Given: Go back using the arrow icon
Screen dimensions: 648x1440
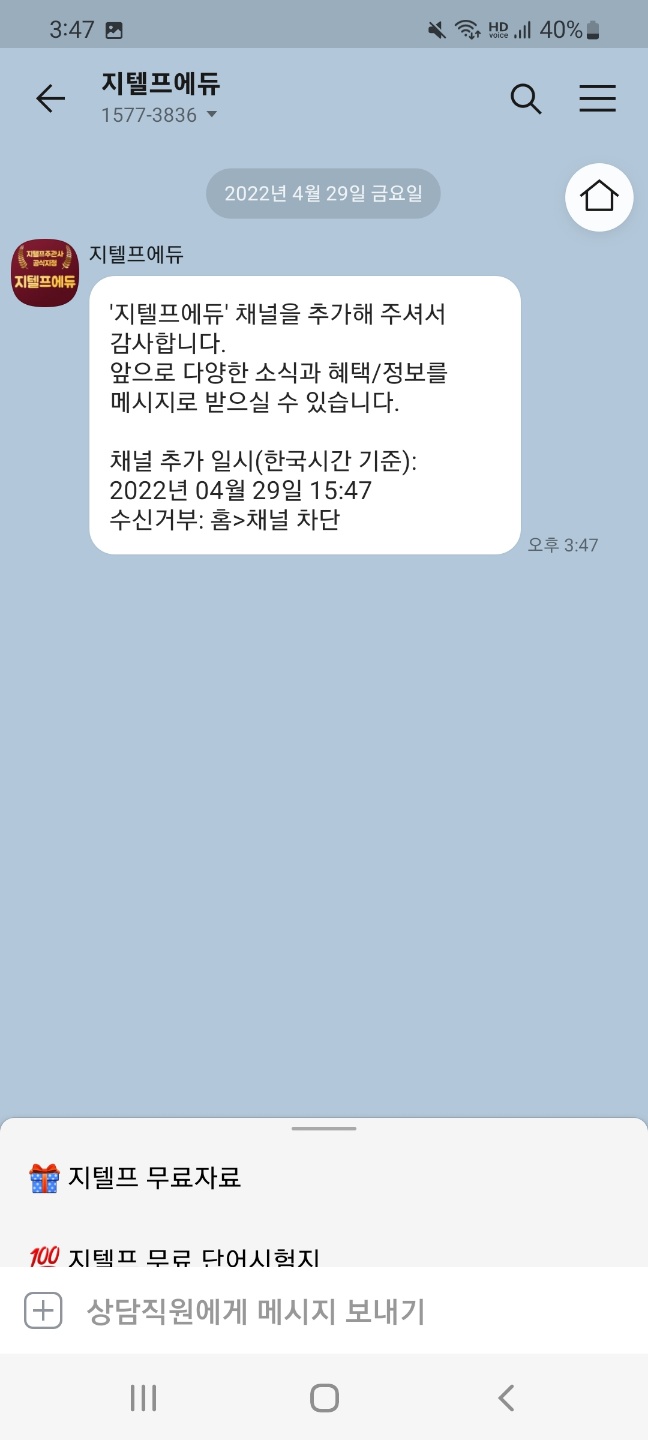Looking at the screenshot, I should (50, 98).
